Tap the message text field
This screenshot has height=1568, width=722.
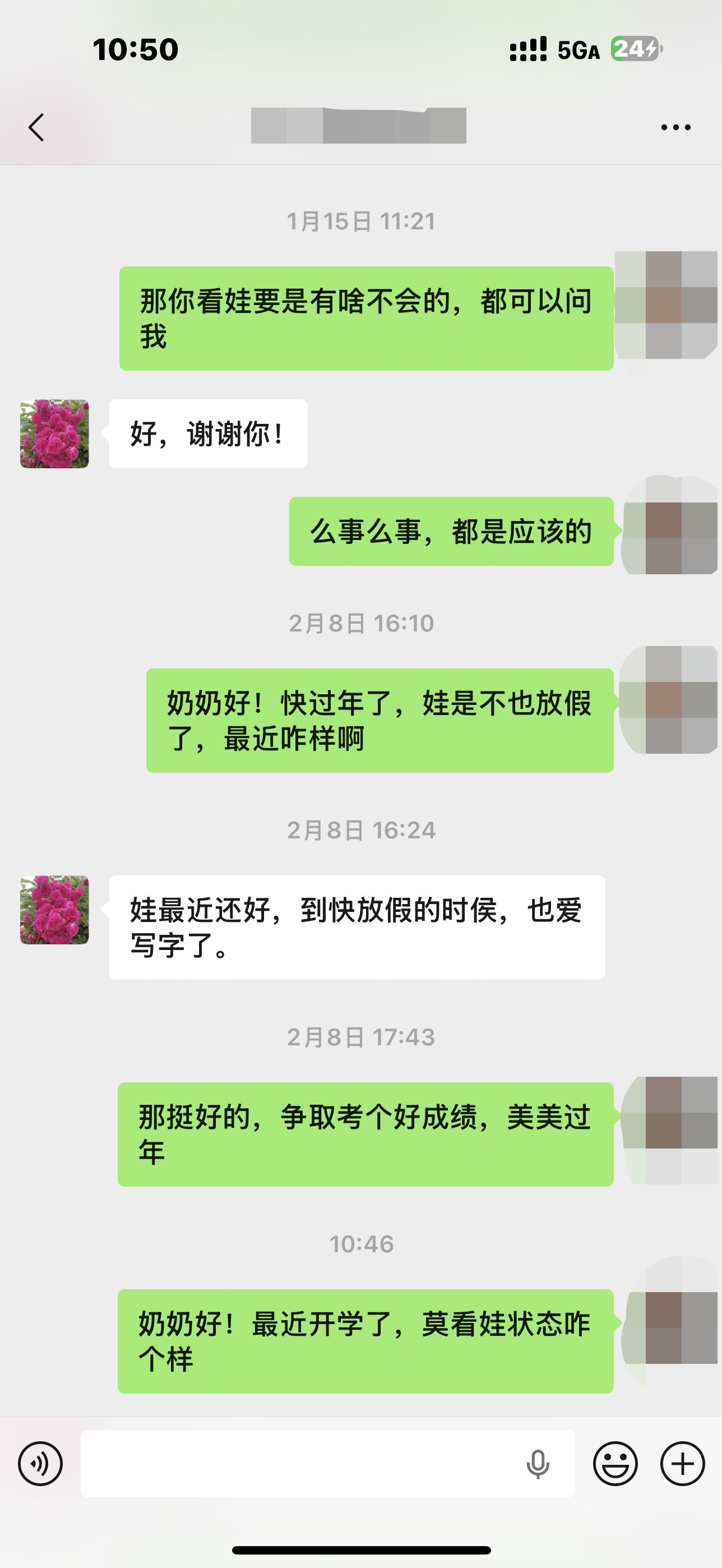(298, 1463)
